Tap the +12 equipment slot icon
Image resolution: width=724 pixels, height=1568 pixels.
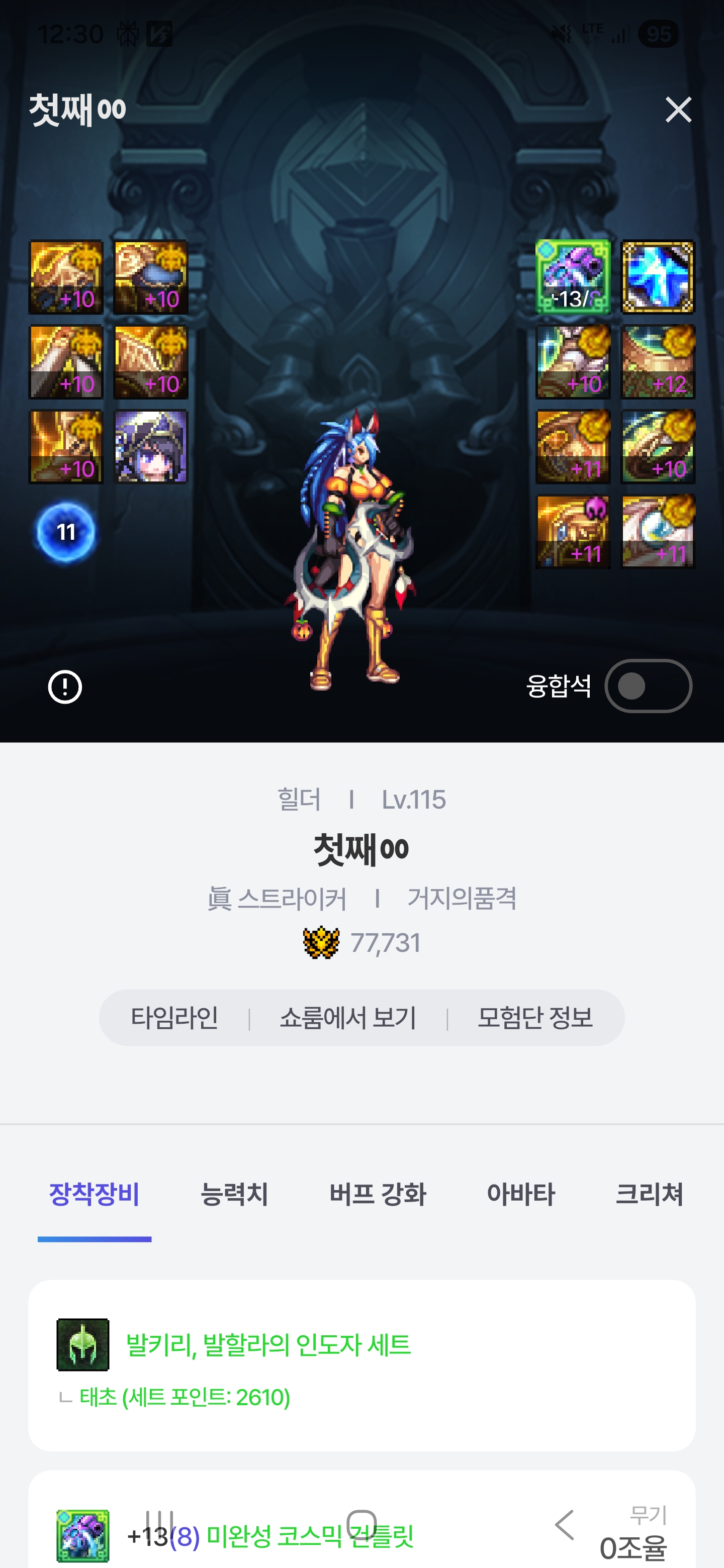(658, 362)
